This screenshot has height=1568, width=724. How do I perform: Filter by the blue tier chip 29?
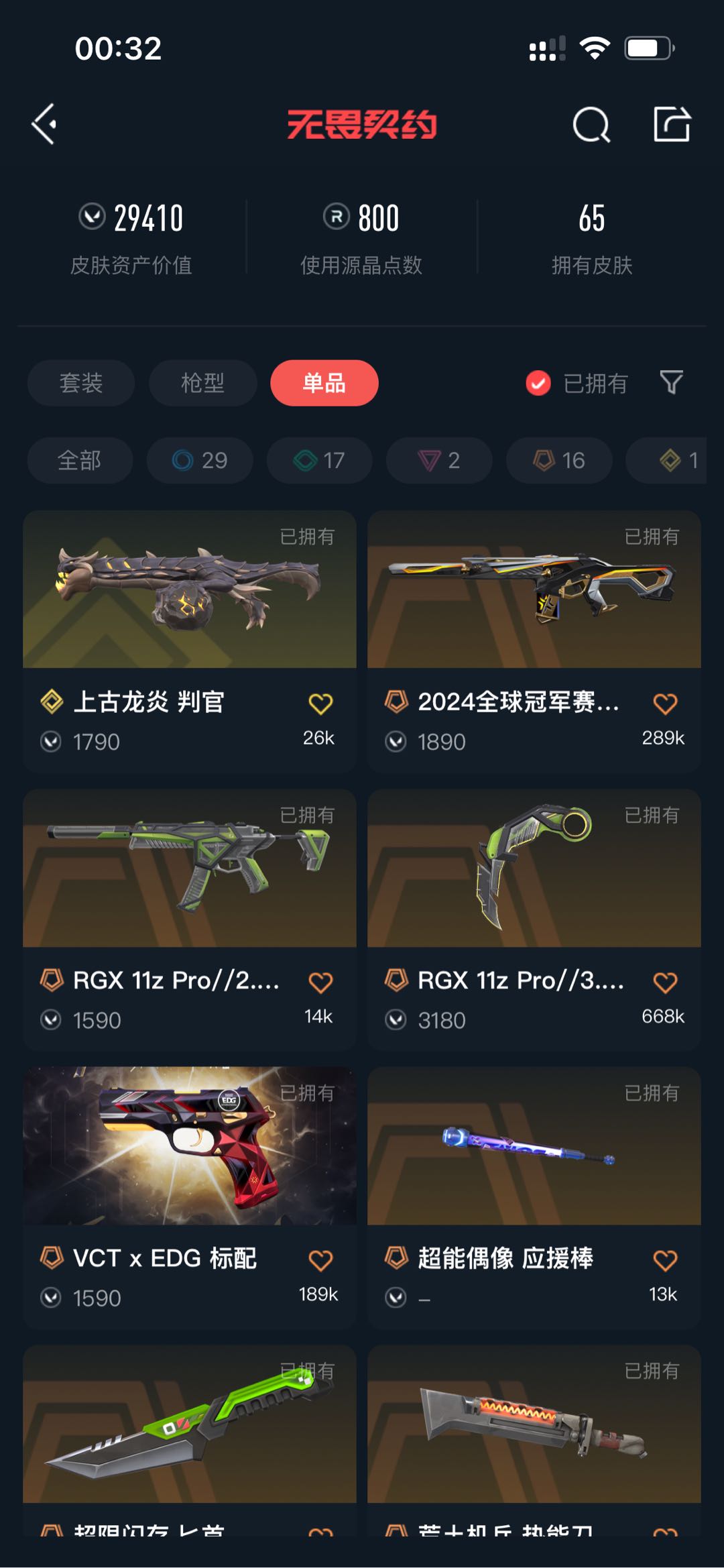coord(200,461)
